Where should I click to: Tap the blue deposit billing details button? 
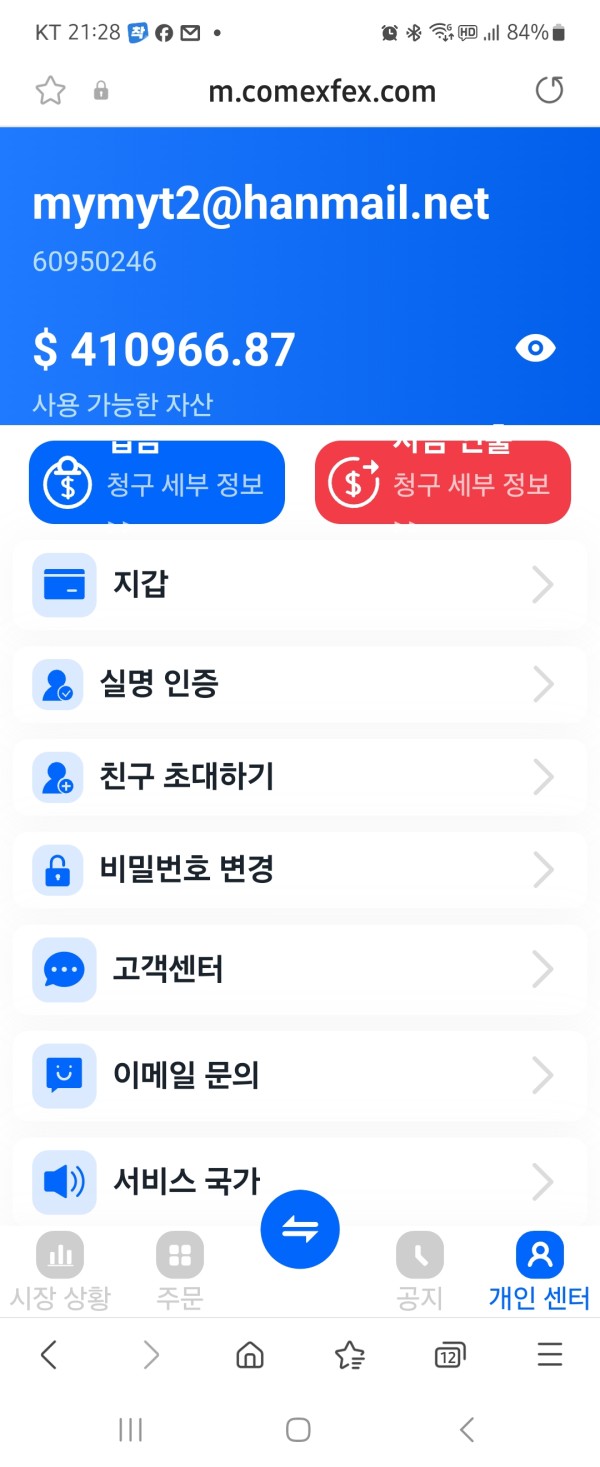click(x=157, y=482)
